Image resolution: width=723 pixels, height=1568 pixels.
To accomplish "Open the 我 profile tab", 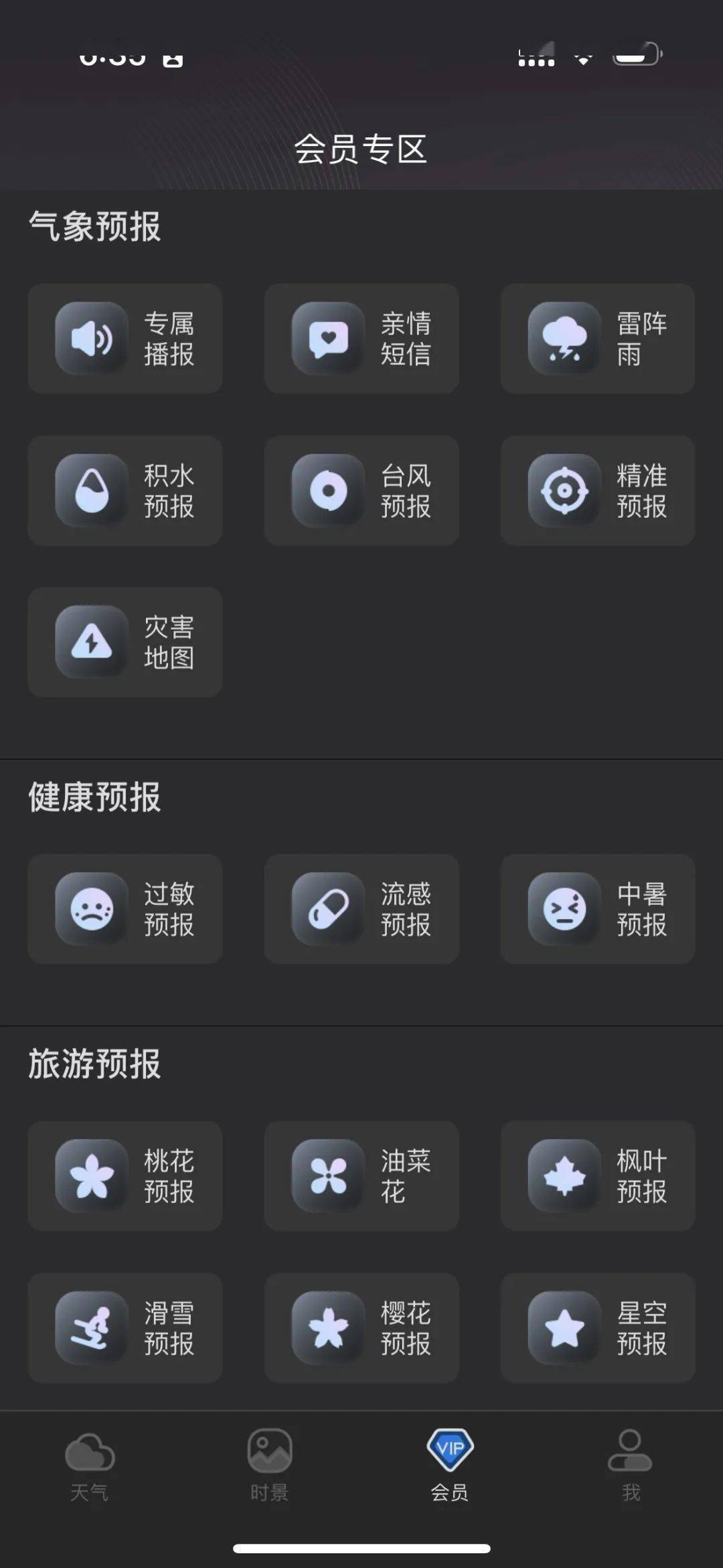I will point(631,1467).
